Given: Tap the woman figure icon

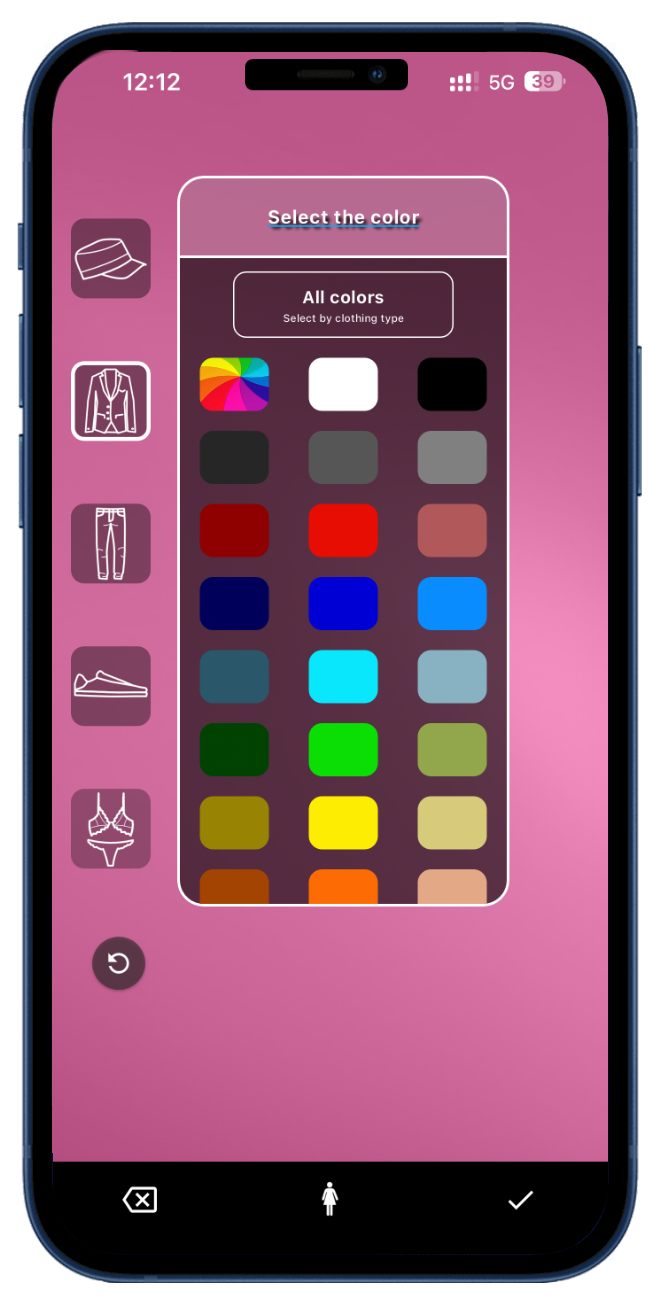Looking at the screenshot, I should point(330,1199).
